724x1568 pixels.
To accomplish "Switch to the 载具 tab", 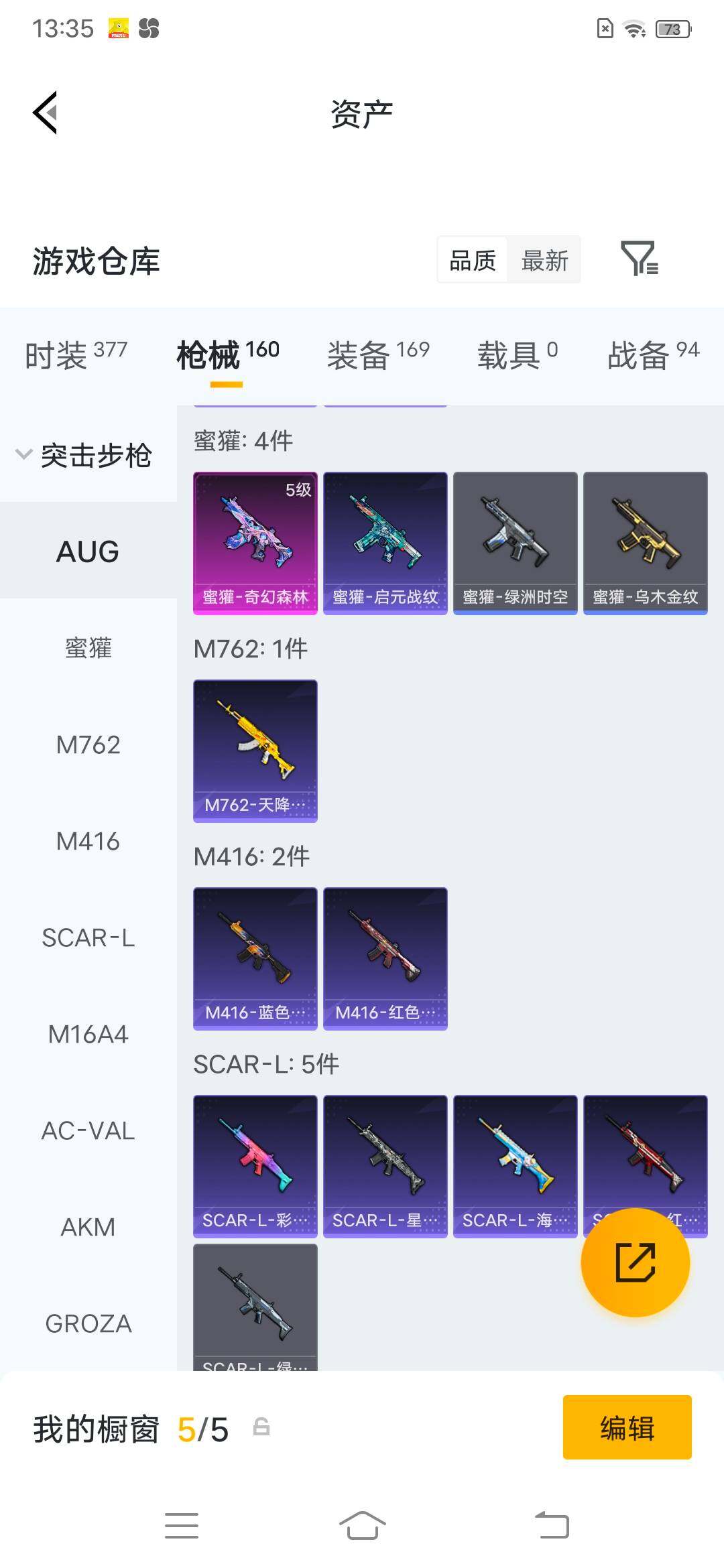I will point(518,354).
